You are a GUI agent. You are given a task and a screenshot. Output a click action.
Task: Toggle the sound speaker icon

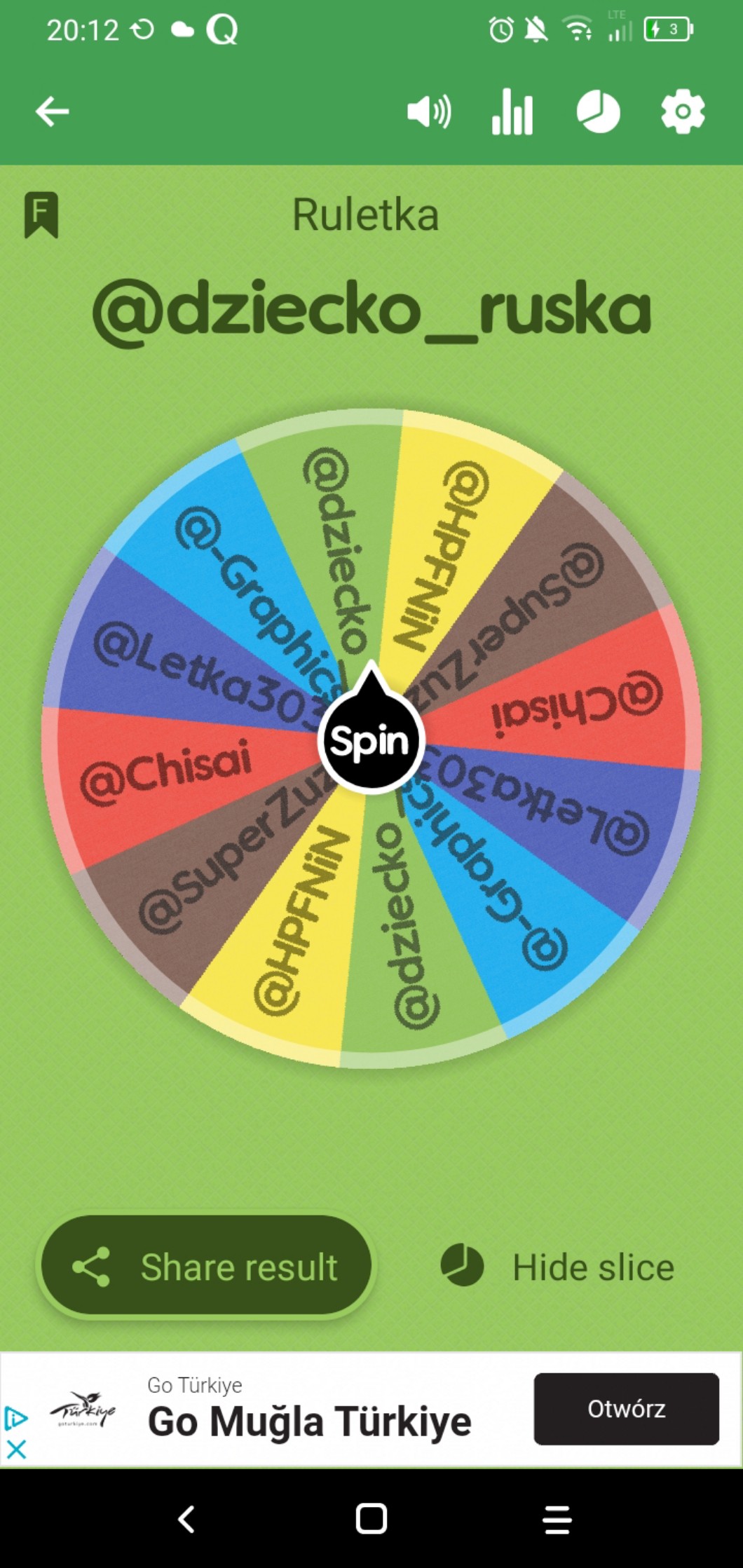[x=429, y=111]
